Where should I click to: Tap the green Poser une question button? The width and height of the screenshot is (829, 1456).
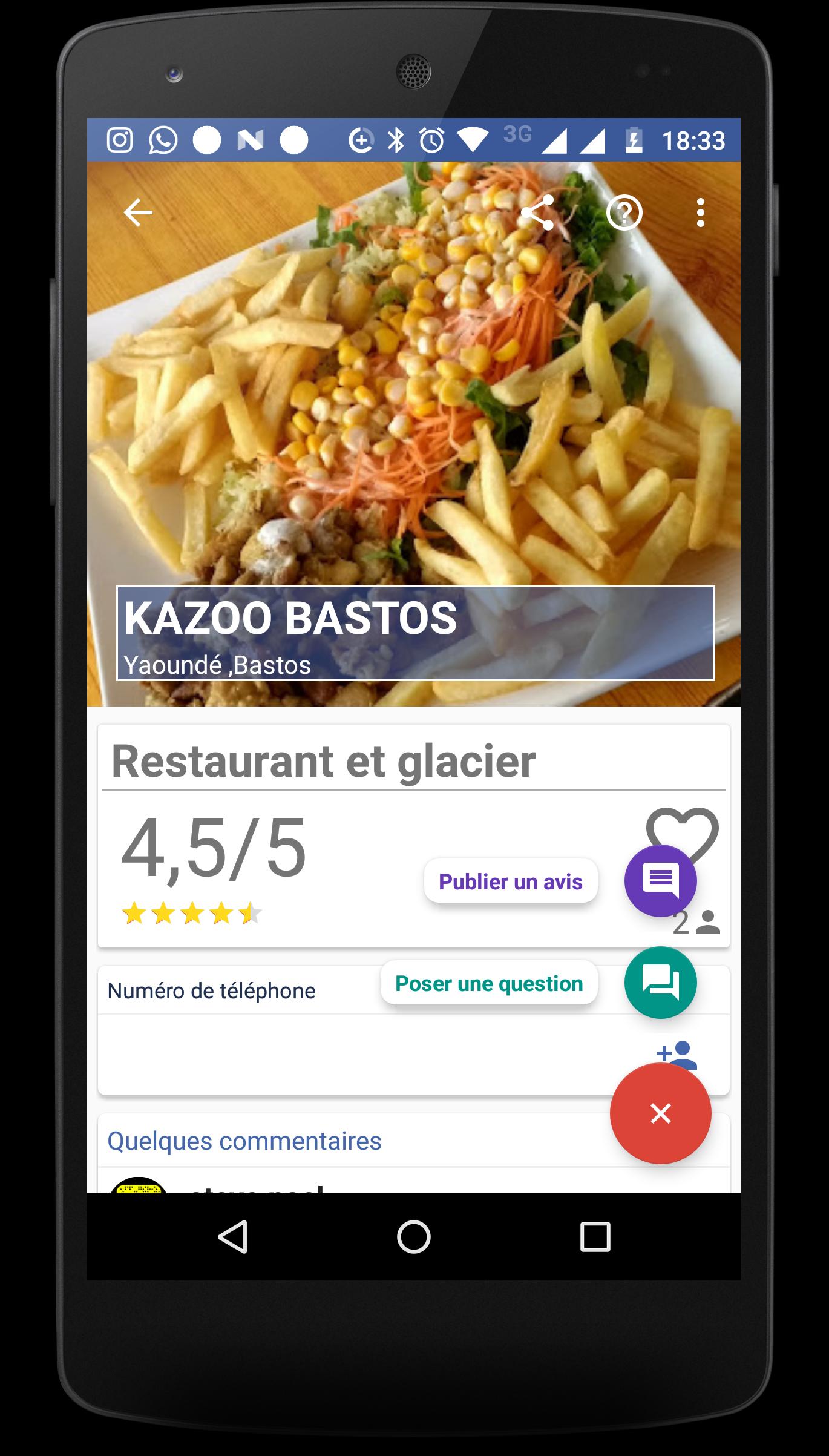pyautogui.click(x=660, y=983)
